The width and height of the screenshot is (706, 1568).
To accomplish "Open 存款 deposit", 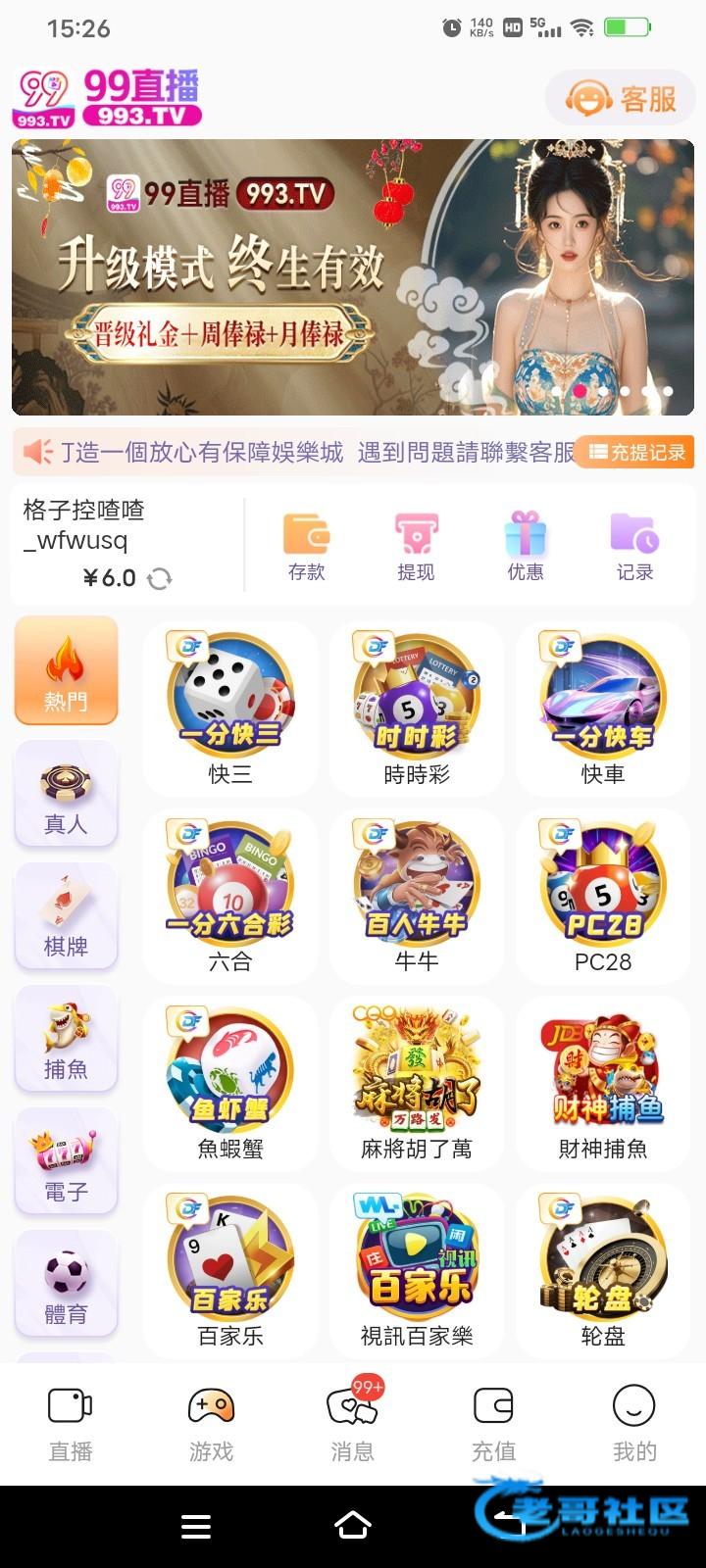I will click(306, 547).
